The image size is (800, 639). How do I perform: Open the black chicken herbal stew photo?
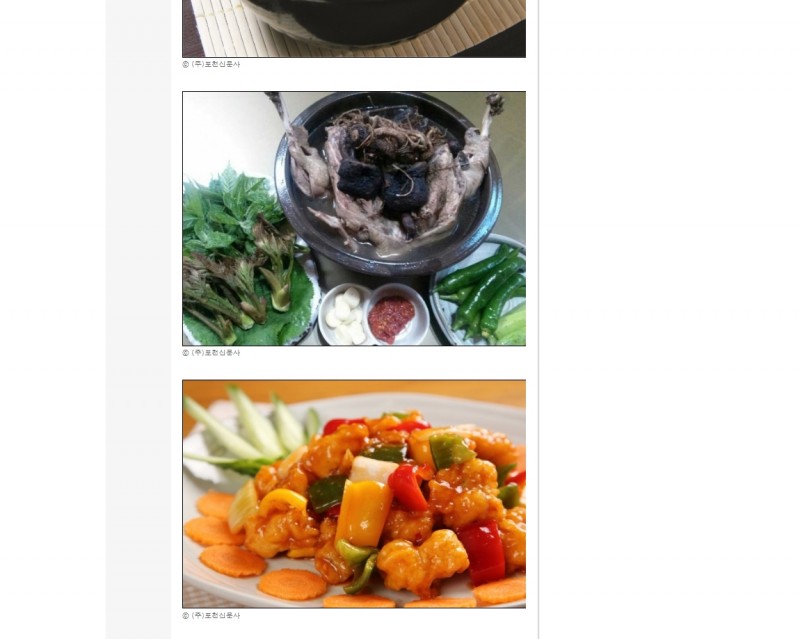(353, 218)
